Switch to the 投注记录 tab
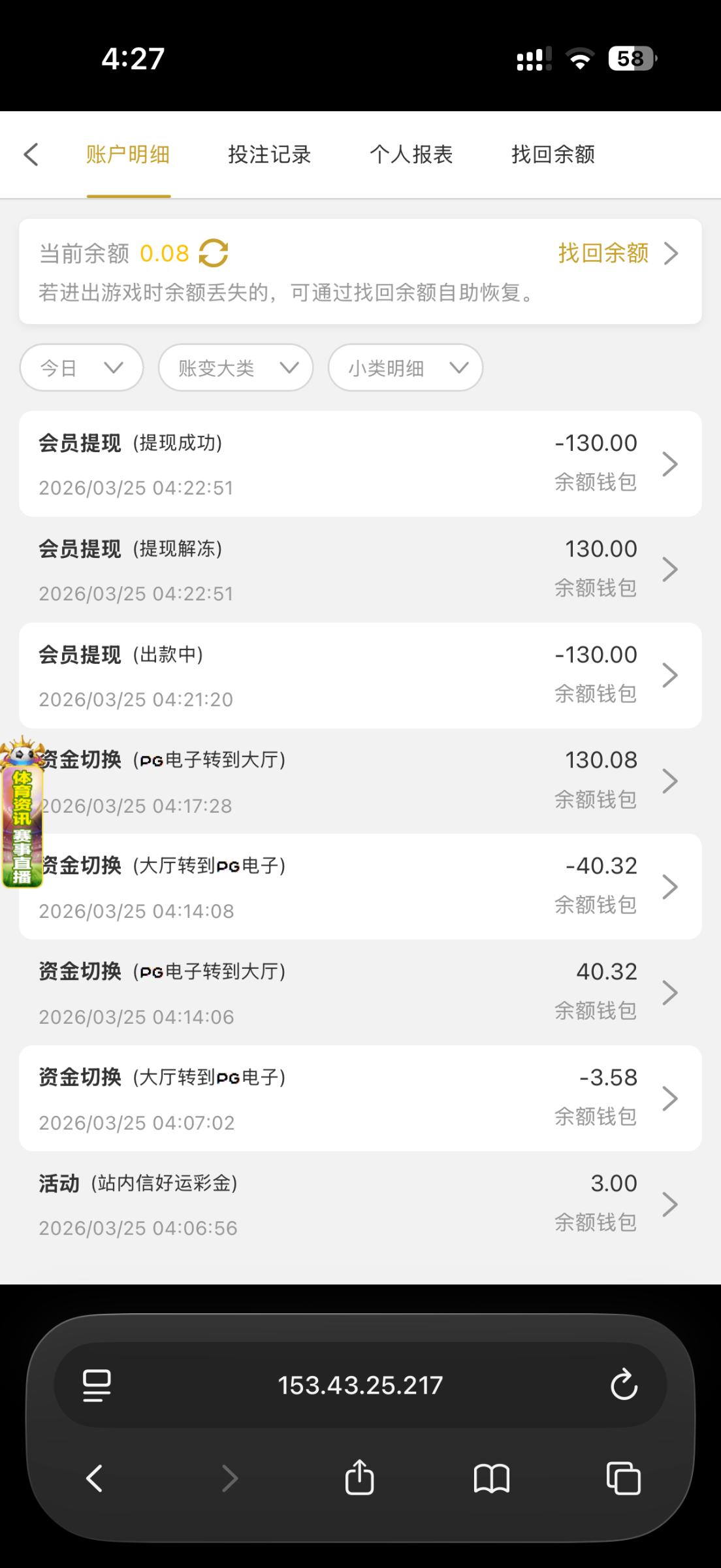The image size is (721, 1568). tap(269, 155)
